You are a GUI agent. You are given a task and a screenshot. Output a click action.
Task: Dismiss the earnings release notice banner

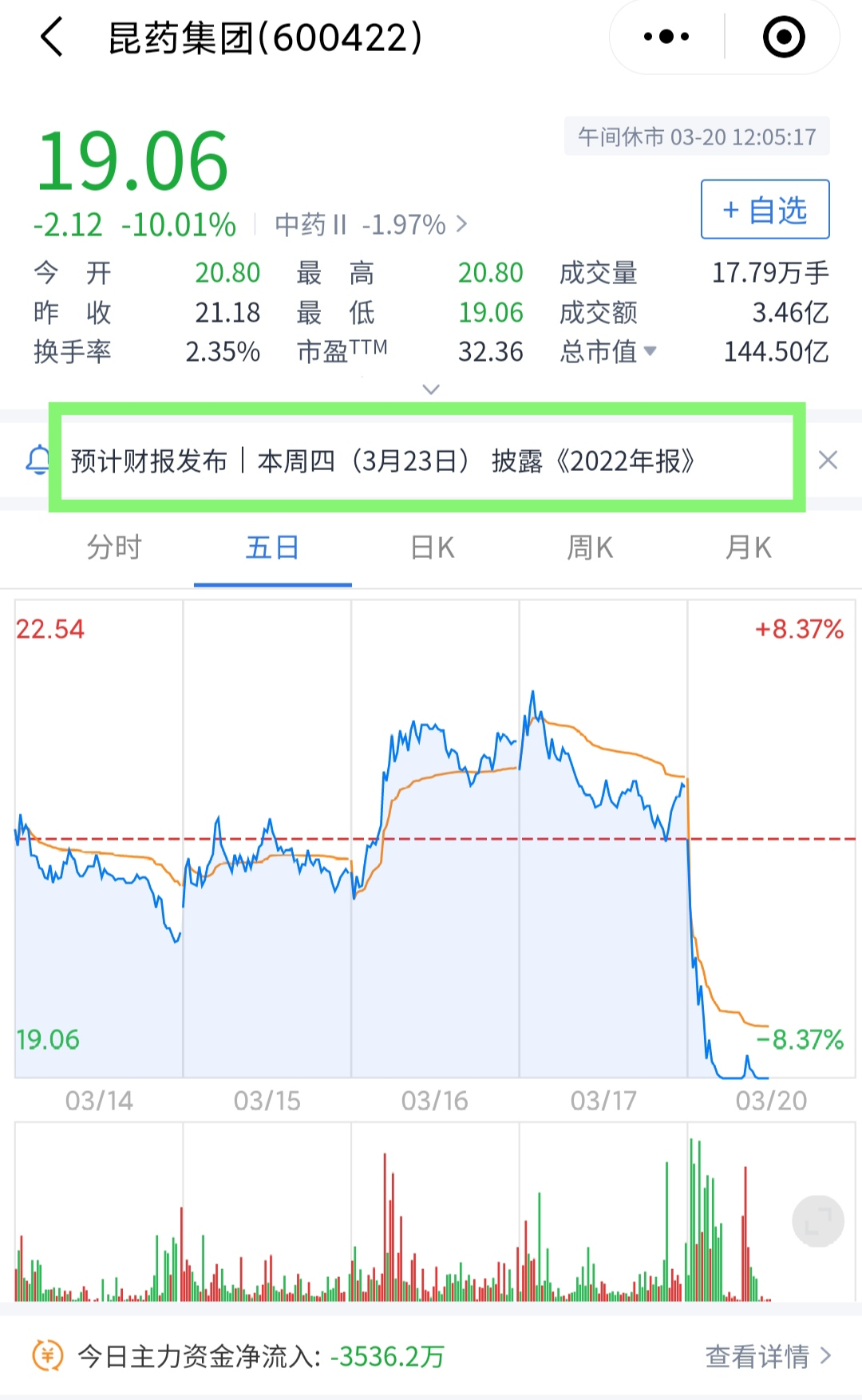tap(828, 460)
